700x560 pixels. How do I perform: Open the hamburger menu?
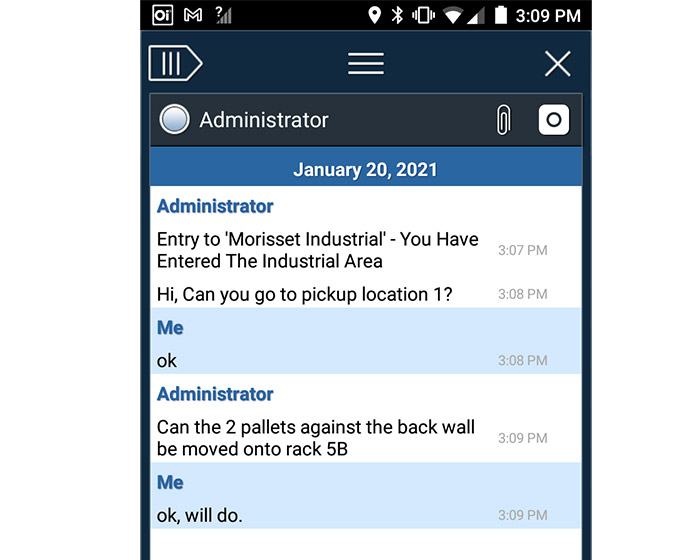click(x=366, y=64)
